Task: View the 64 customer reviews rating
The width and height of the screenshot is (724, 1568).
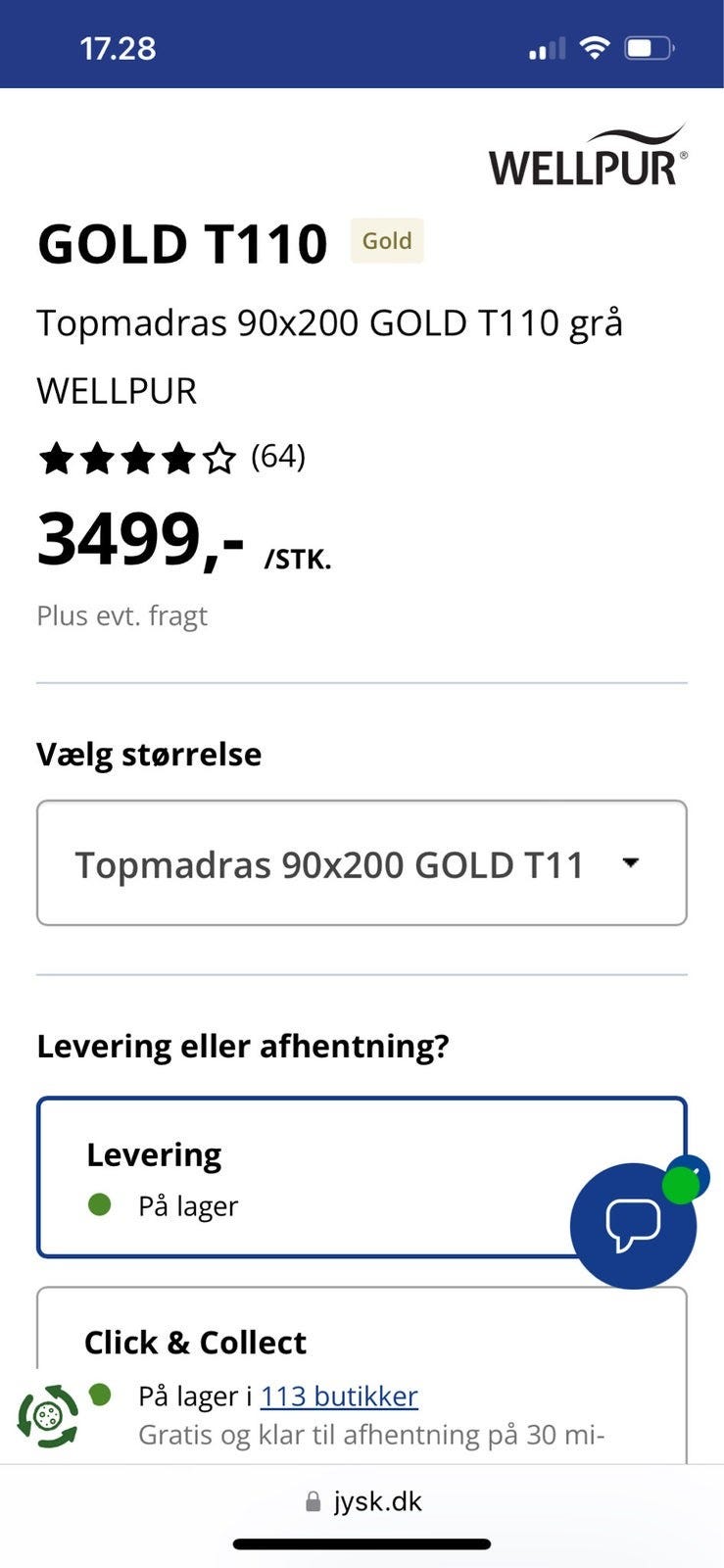Action: tap(172, 457)
